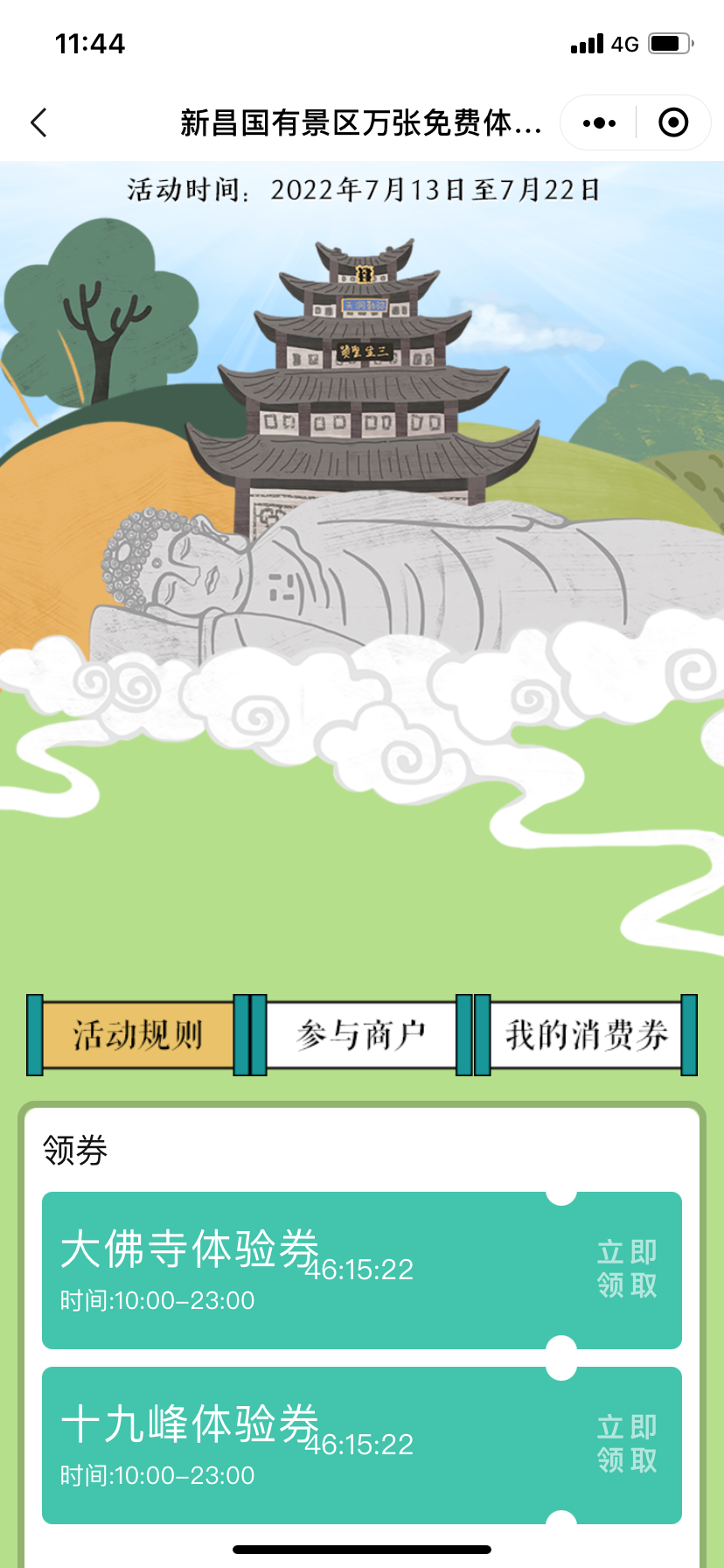Switch to 参与商户 tab
724x1568 pixels.
tap(361, 1035)
